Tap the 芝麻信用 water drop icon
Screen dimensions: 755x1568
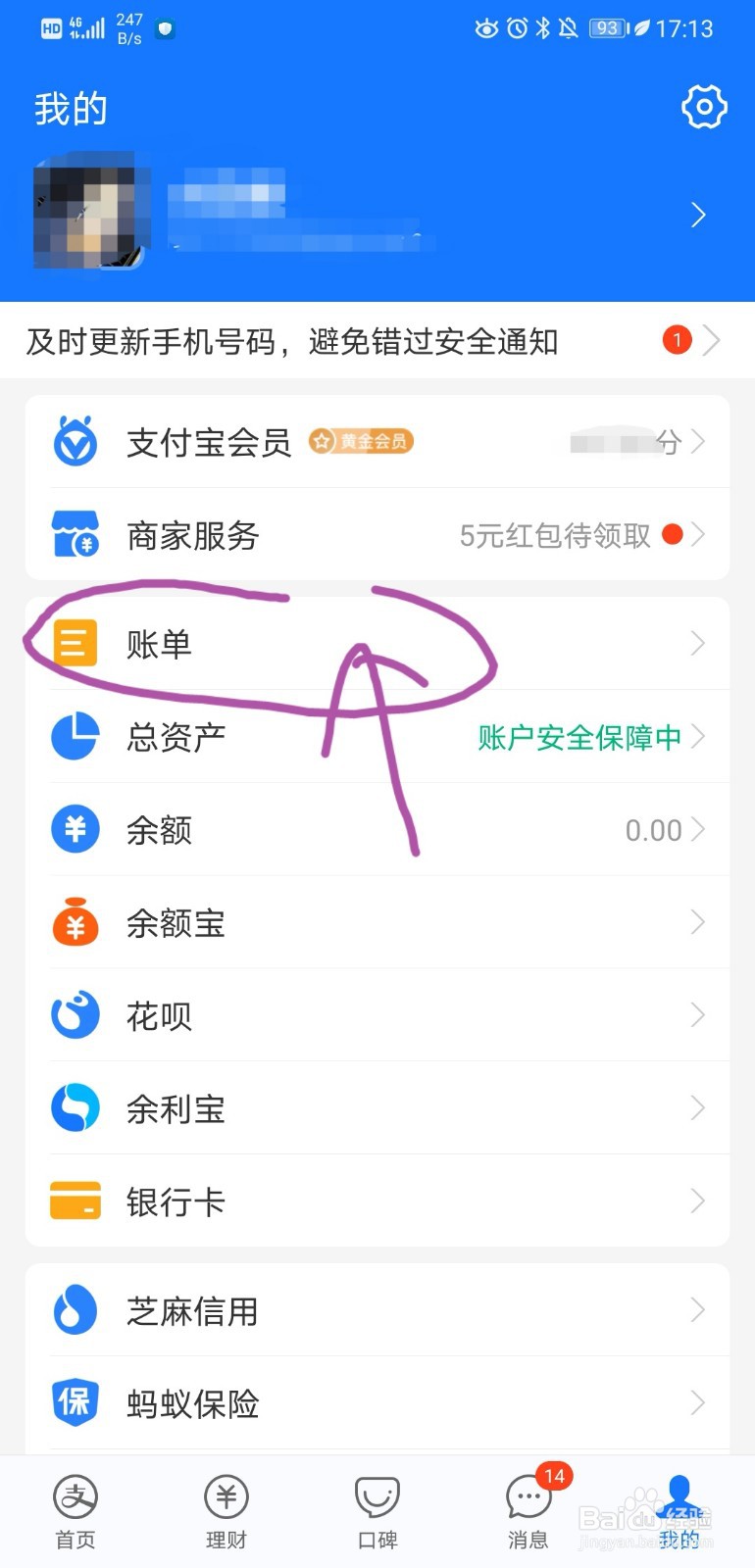pyautogui.click(x=74, y=1309)
